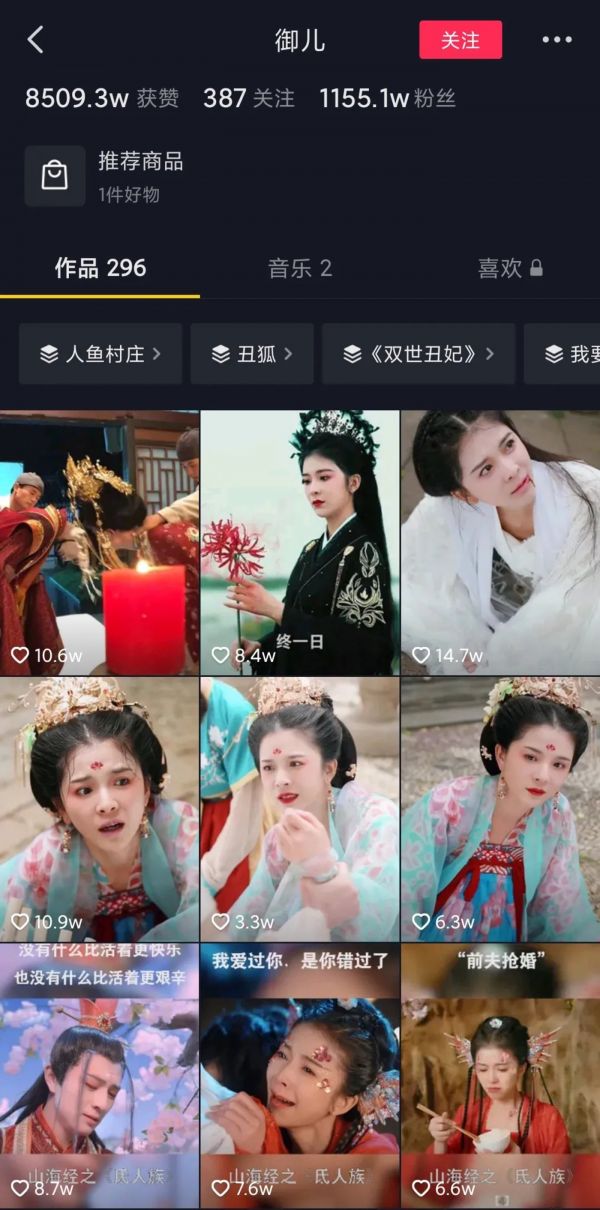Switch to the 音乐 2 tab
This screenshot has height=1210, width=600.
299,268
